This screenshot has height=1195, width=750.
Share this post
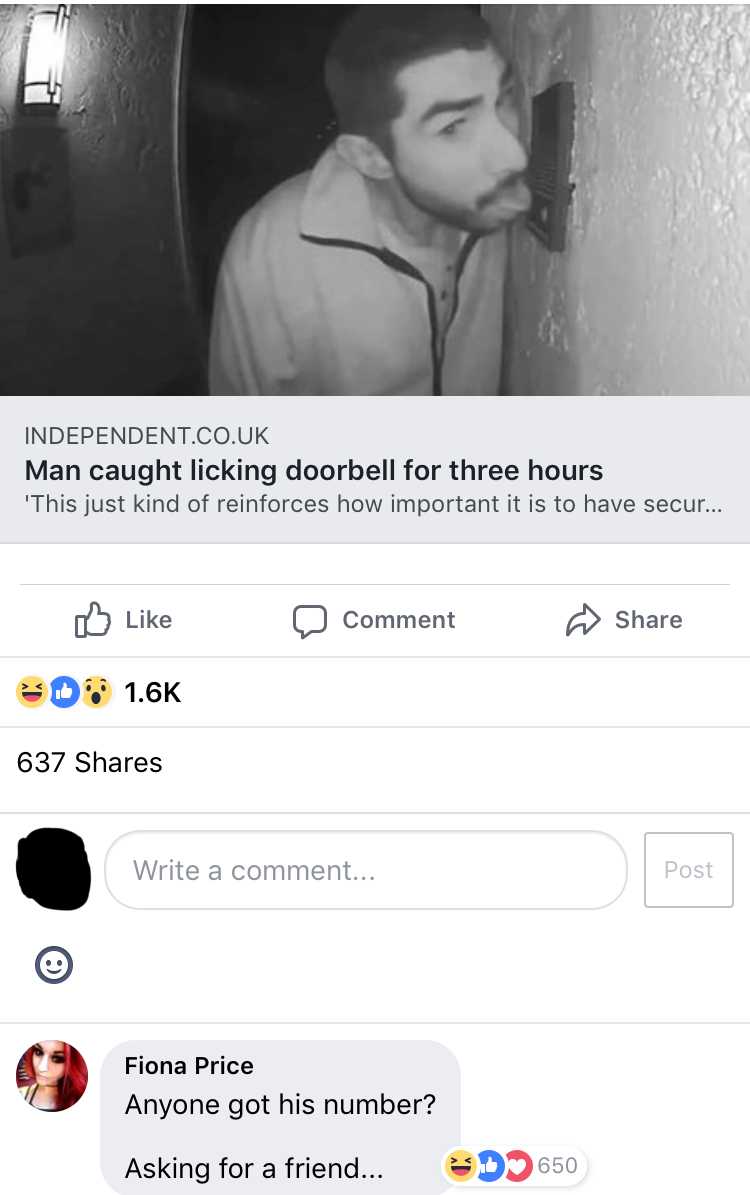(624, 620)
